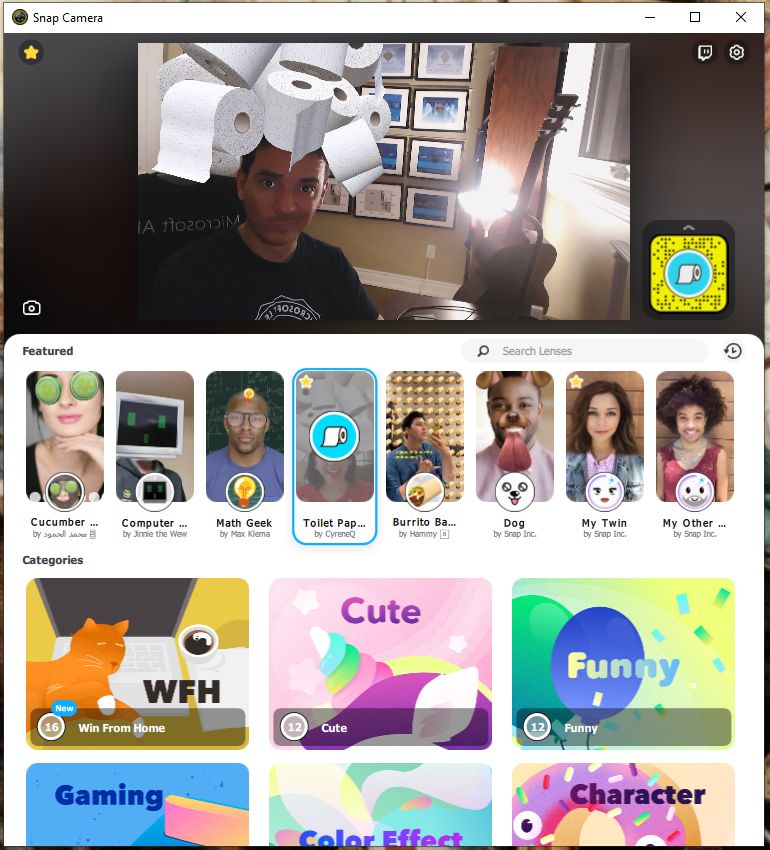Choose the Burrito lens by Hammy
The height and width of the screenshot is (850, 770).
coord(425,440)
